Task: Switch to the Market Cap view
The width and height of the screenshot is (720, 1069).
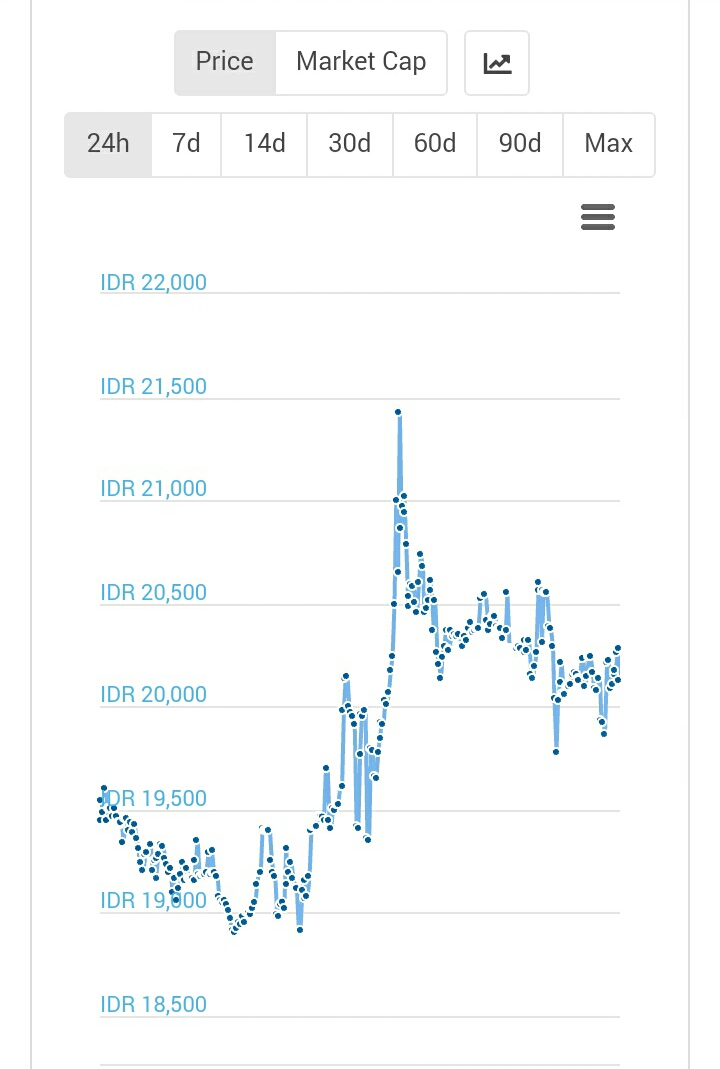Action: point(361,62)
